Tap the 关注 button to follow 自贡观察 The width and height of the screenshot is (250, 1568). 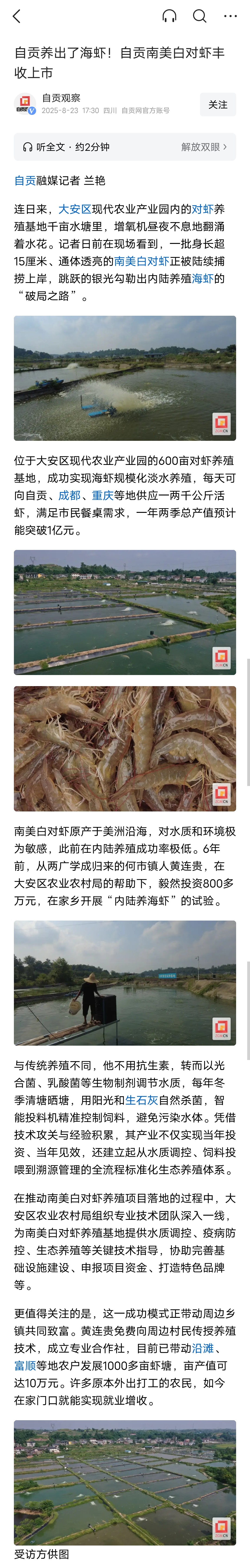tap(218, 105)
